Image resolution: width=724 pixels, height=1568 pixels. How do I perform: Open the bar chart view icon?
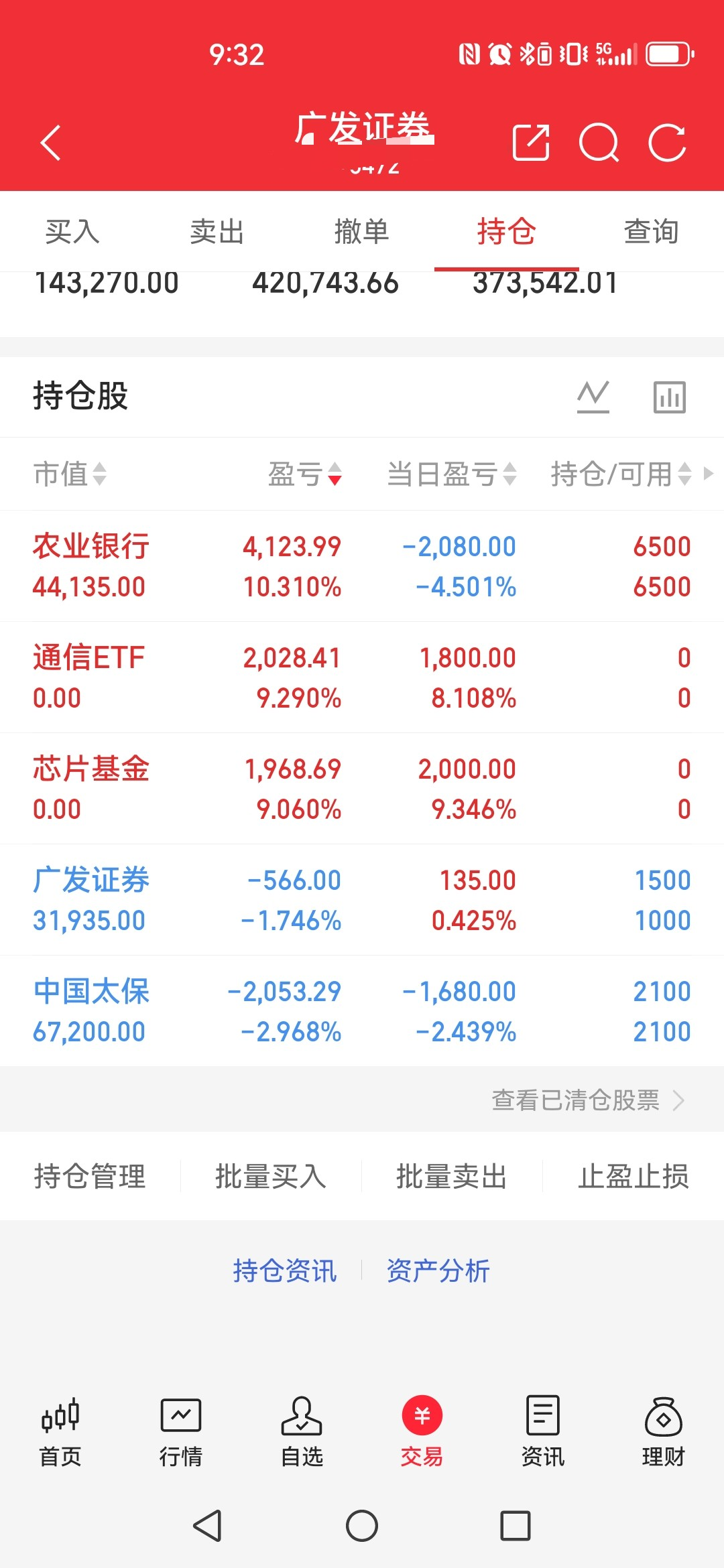[670, 397]
